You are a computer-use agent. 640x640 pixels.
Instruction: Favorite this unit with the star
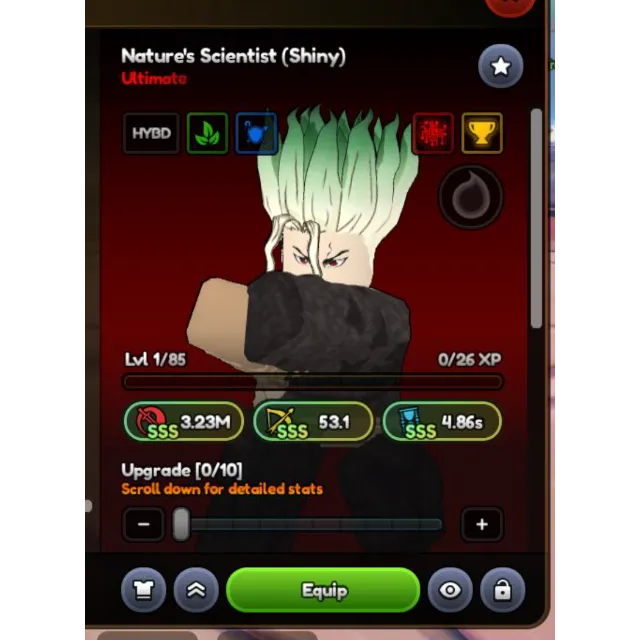click(x=500, y=67)
